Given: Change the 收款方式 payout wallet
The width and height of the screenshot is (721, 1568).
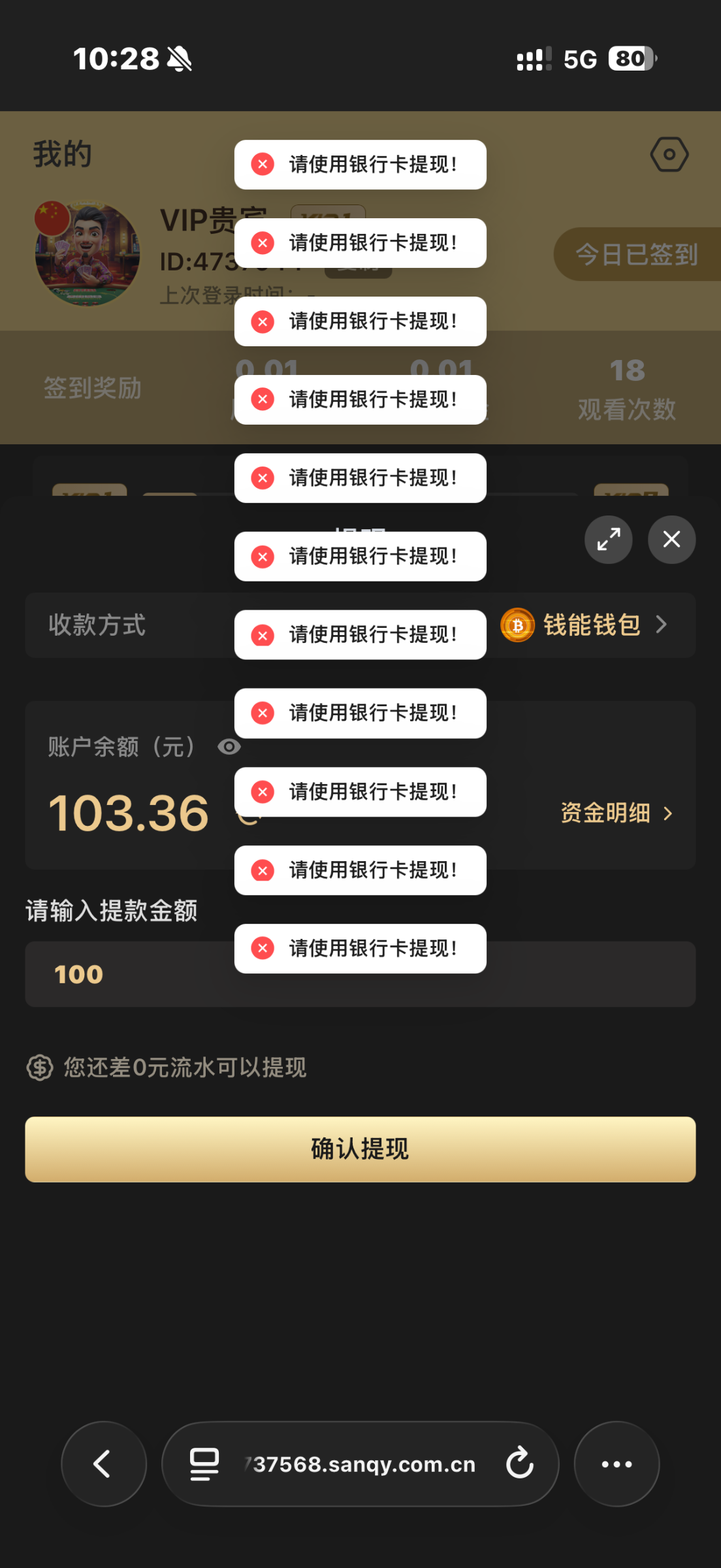Looking at the screenshot, I should [x=591, y=625].
